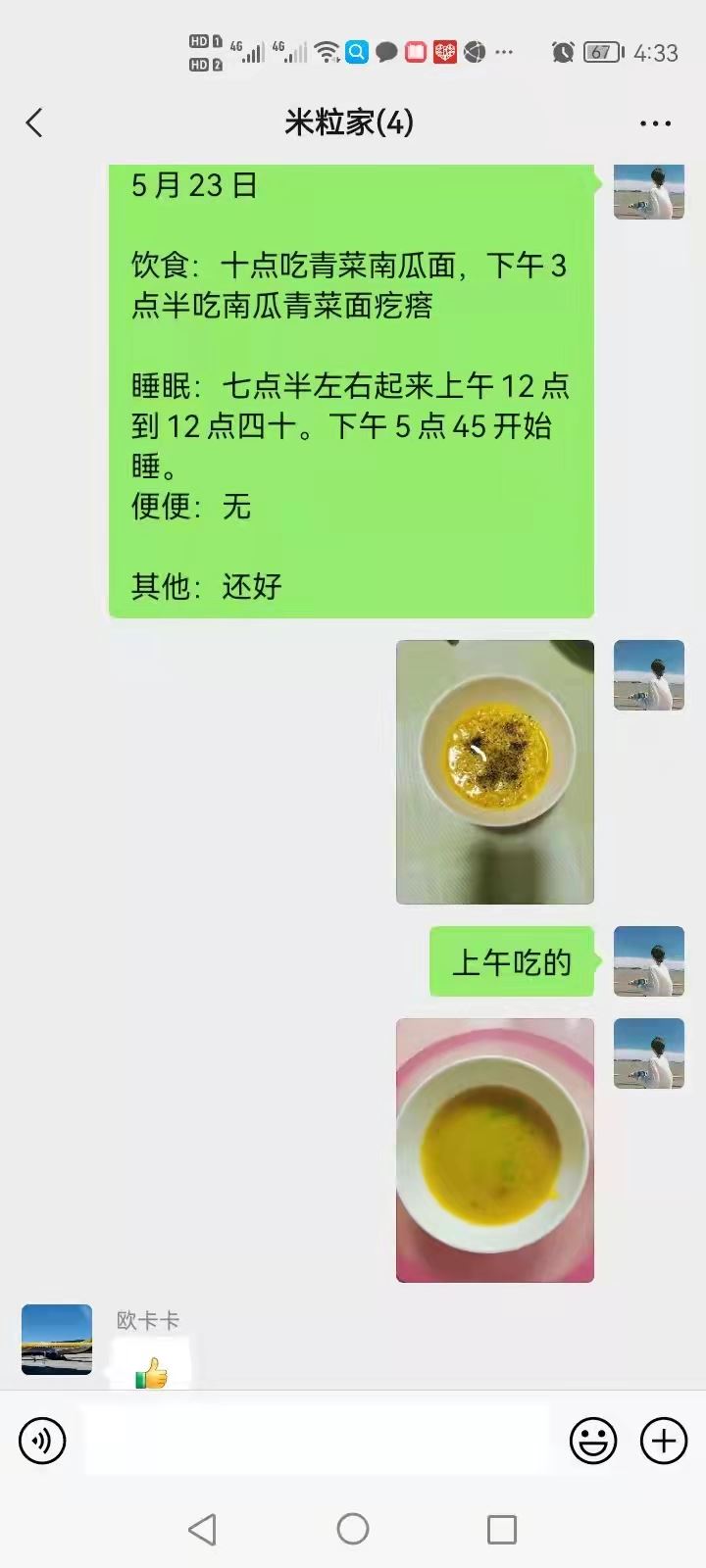Open 欧卡卡's profile avatar

click(57, 1340)
